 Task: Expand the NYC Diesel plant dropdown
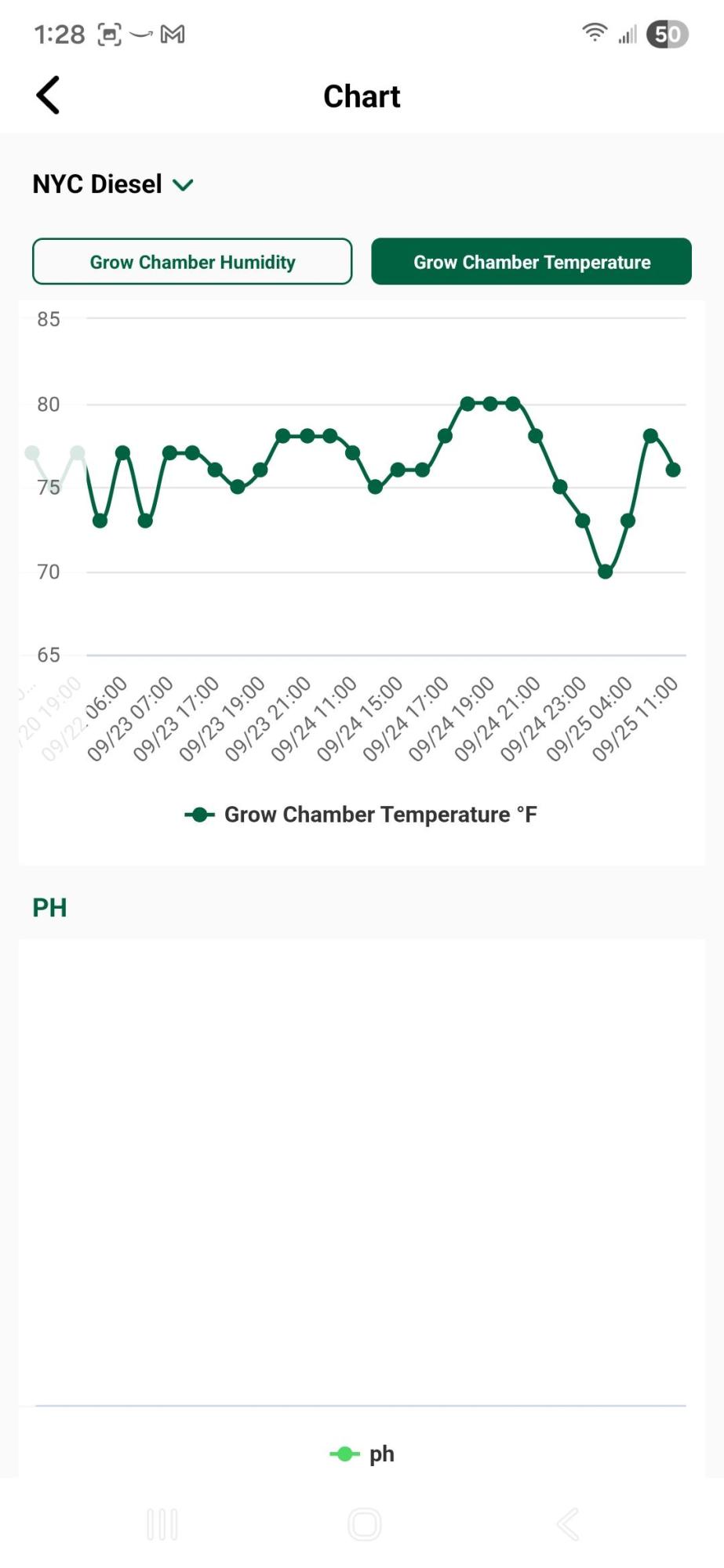113,184
